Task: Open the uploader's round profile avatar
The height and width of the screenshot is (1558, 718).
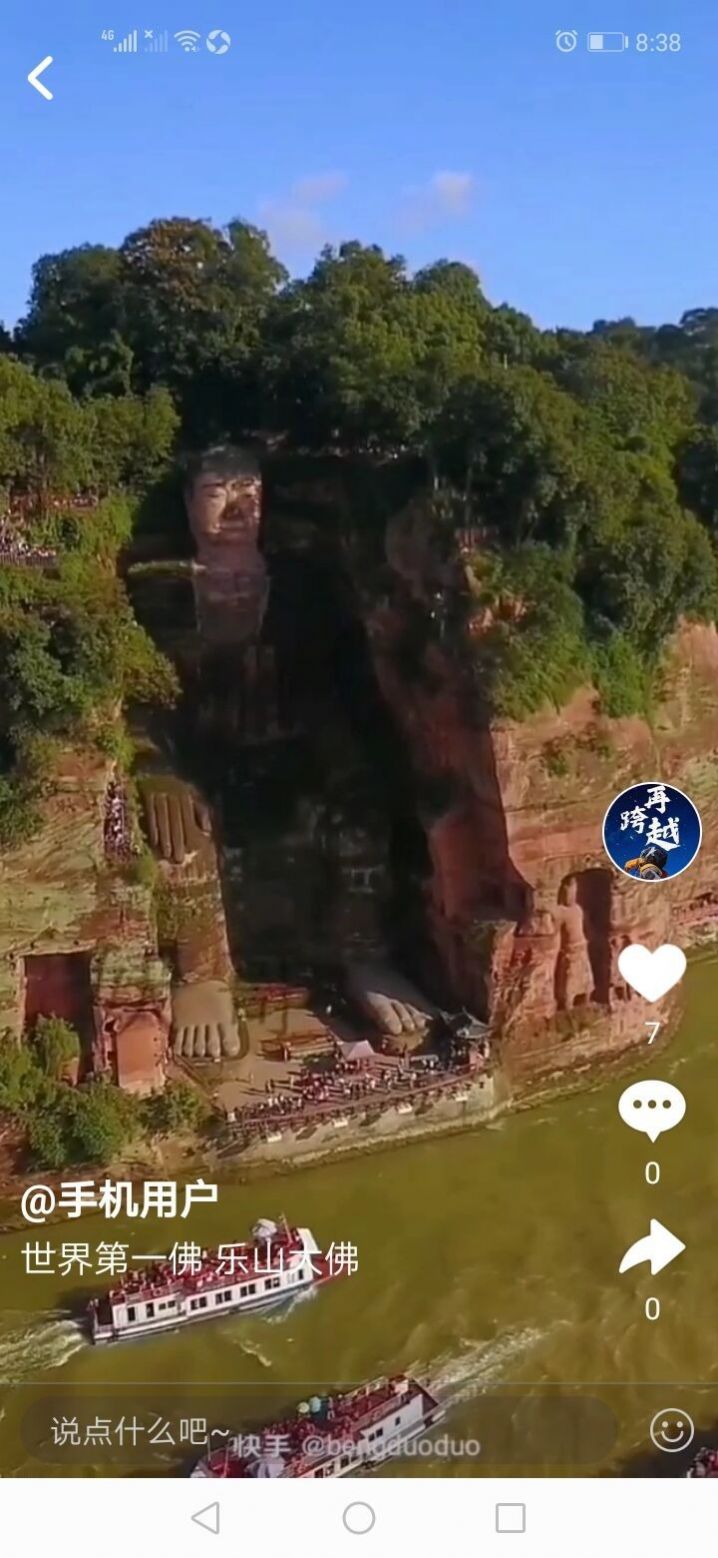Action: (652, 832)
